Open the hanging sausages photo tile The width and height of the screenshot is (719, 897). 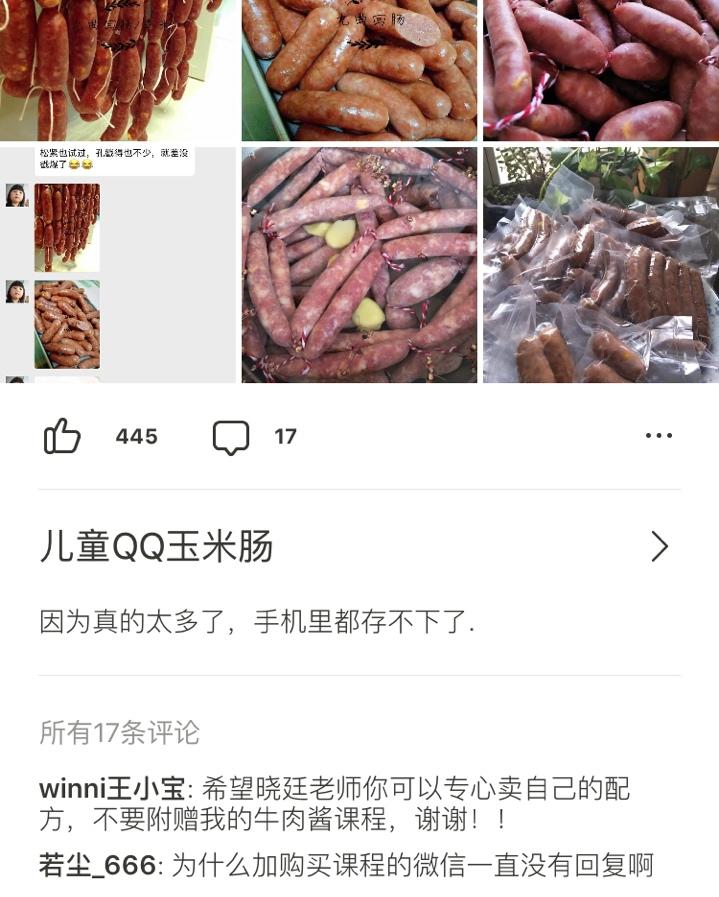pyautogui.click(x=118, y=68)
